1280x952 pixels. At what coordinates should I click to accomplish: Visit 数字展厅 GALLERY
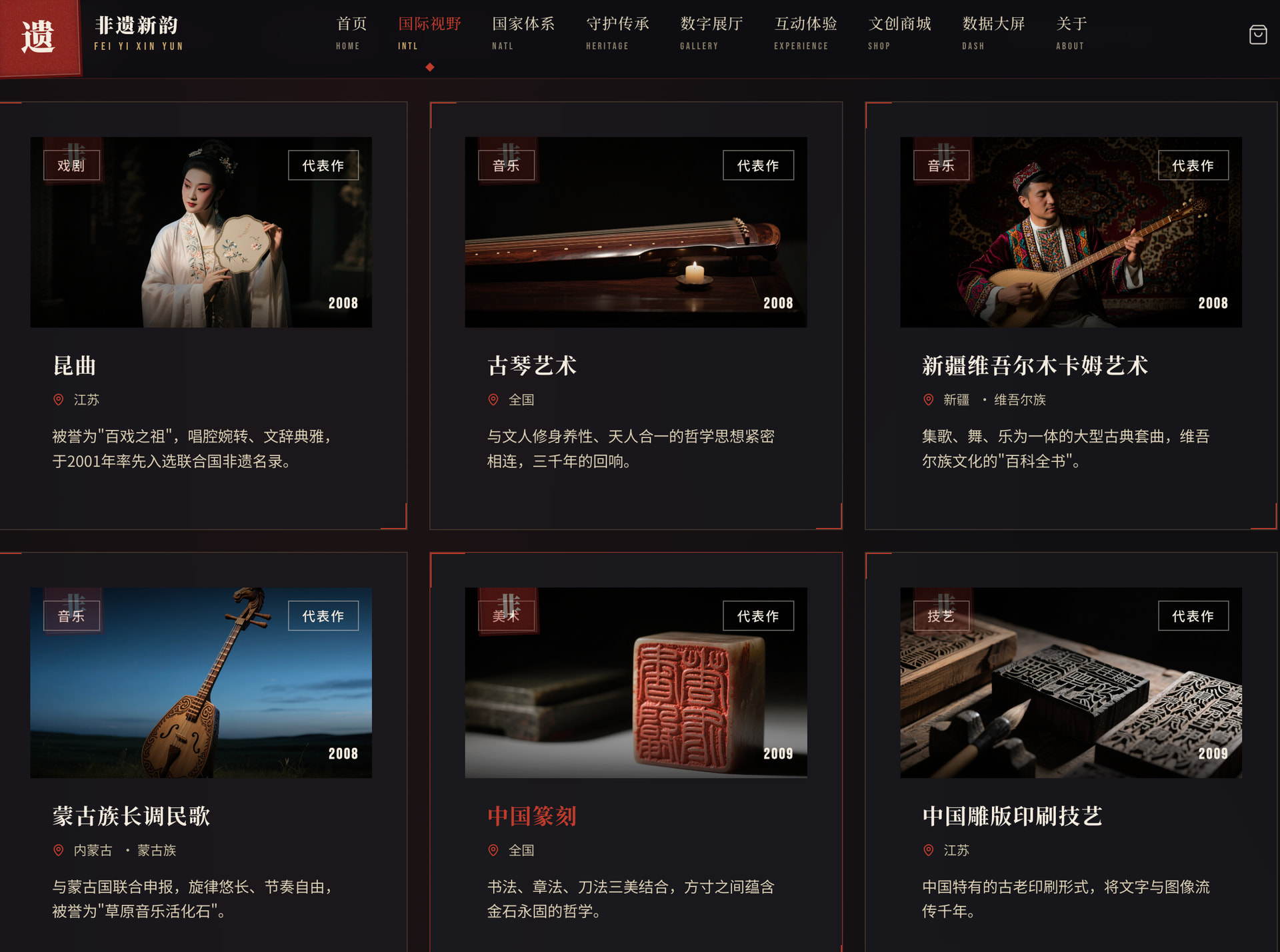coord(711,33)
